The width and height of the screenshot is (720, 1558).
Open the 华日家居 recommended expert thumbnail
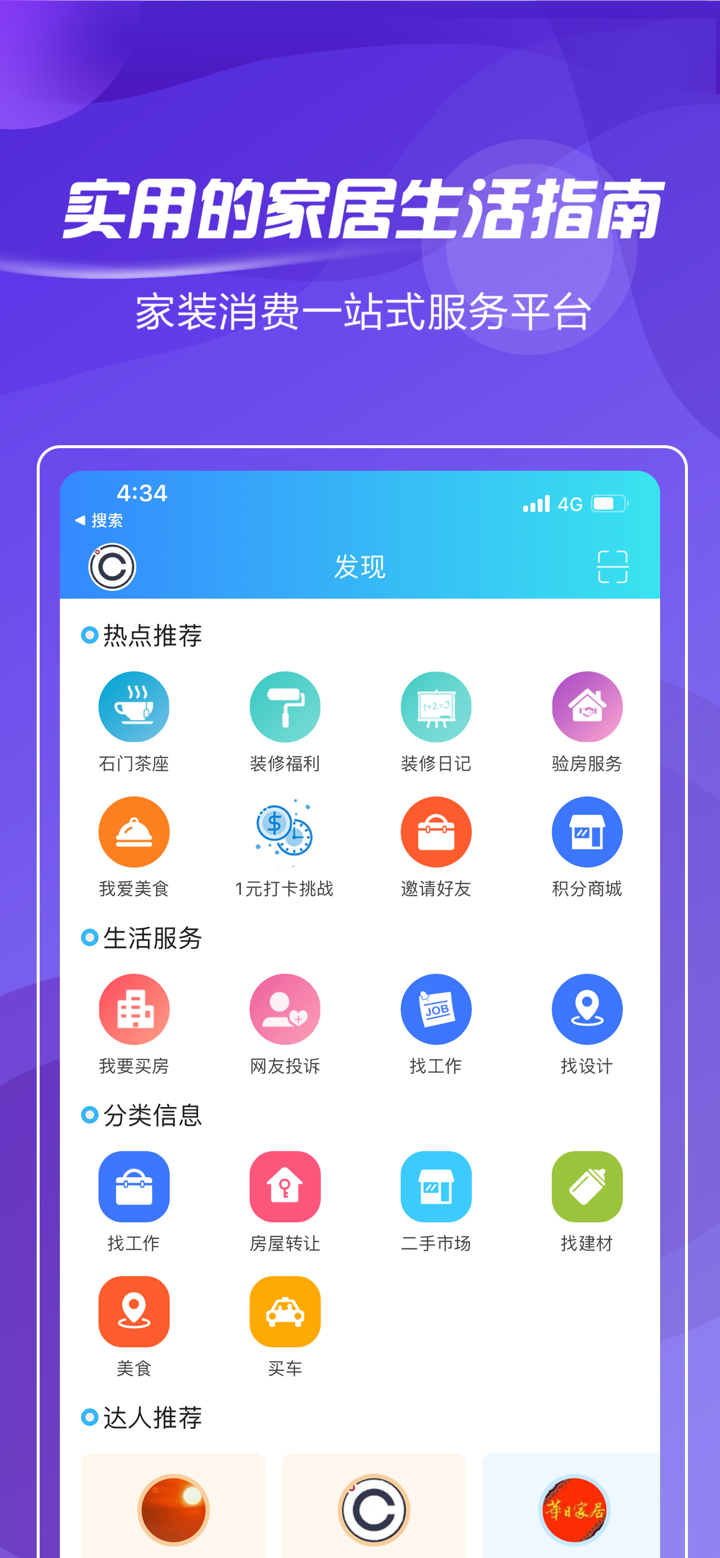click(x=574, y=1506)
